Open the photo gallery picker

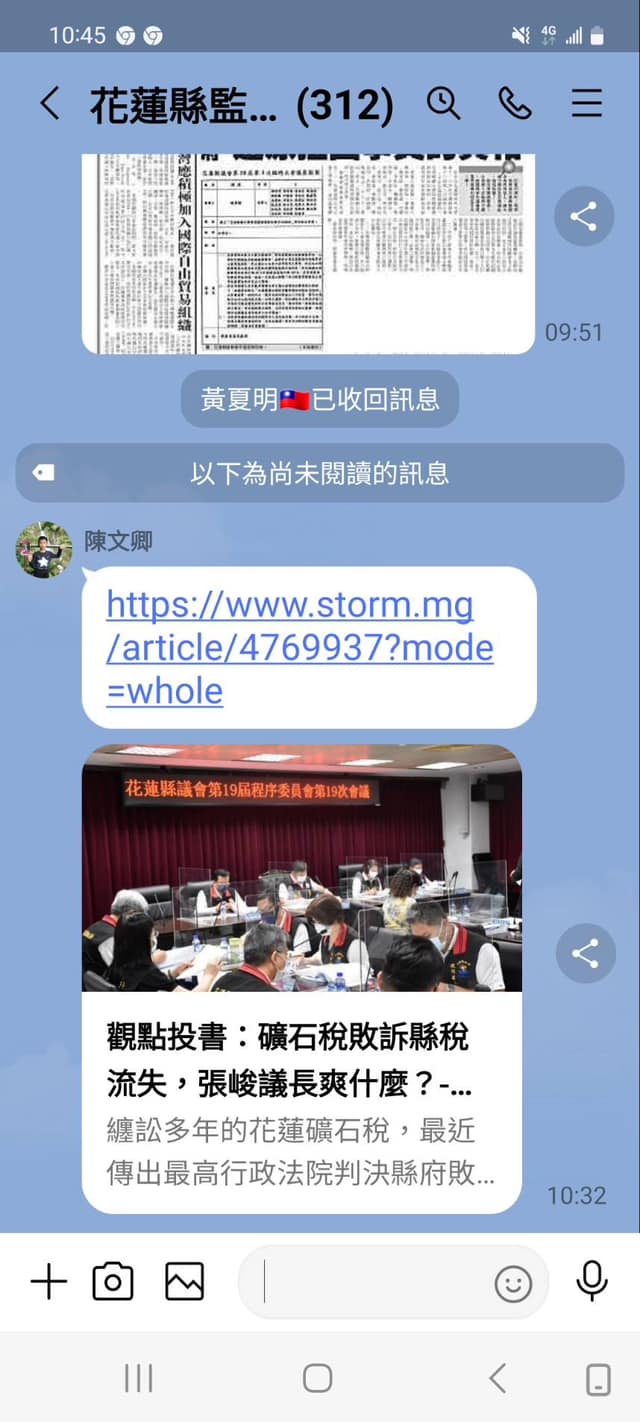tap(185, 1281)
